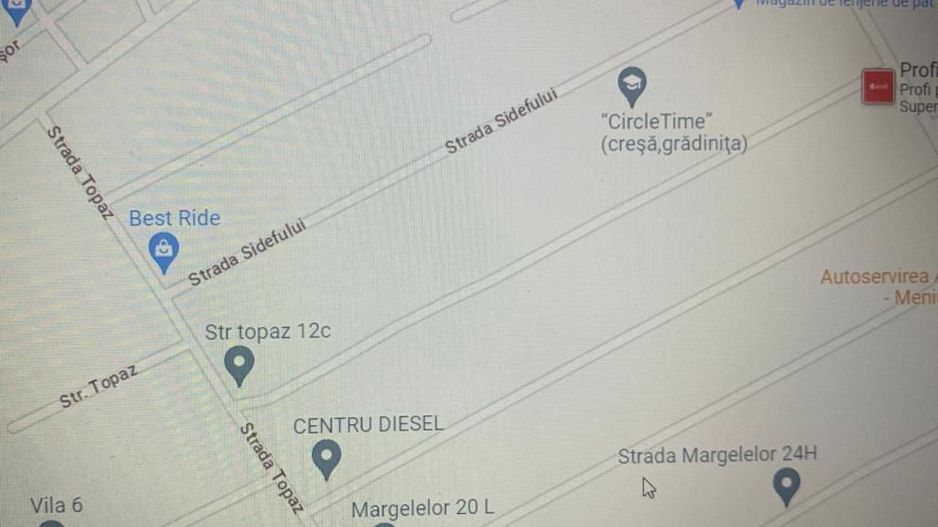Open the Best Ride map pin

click(163, 250)
